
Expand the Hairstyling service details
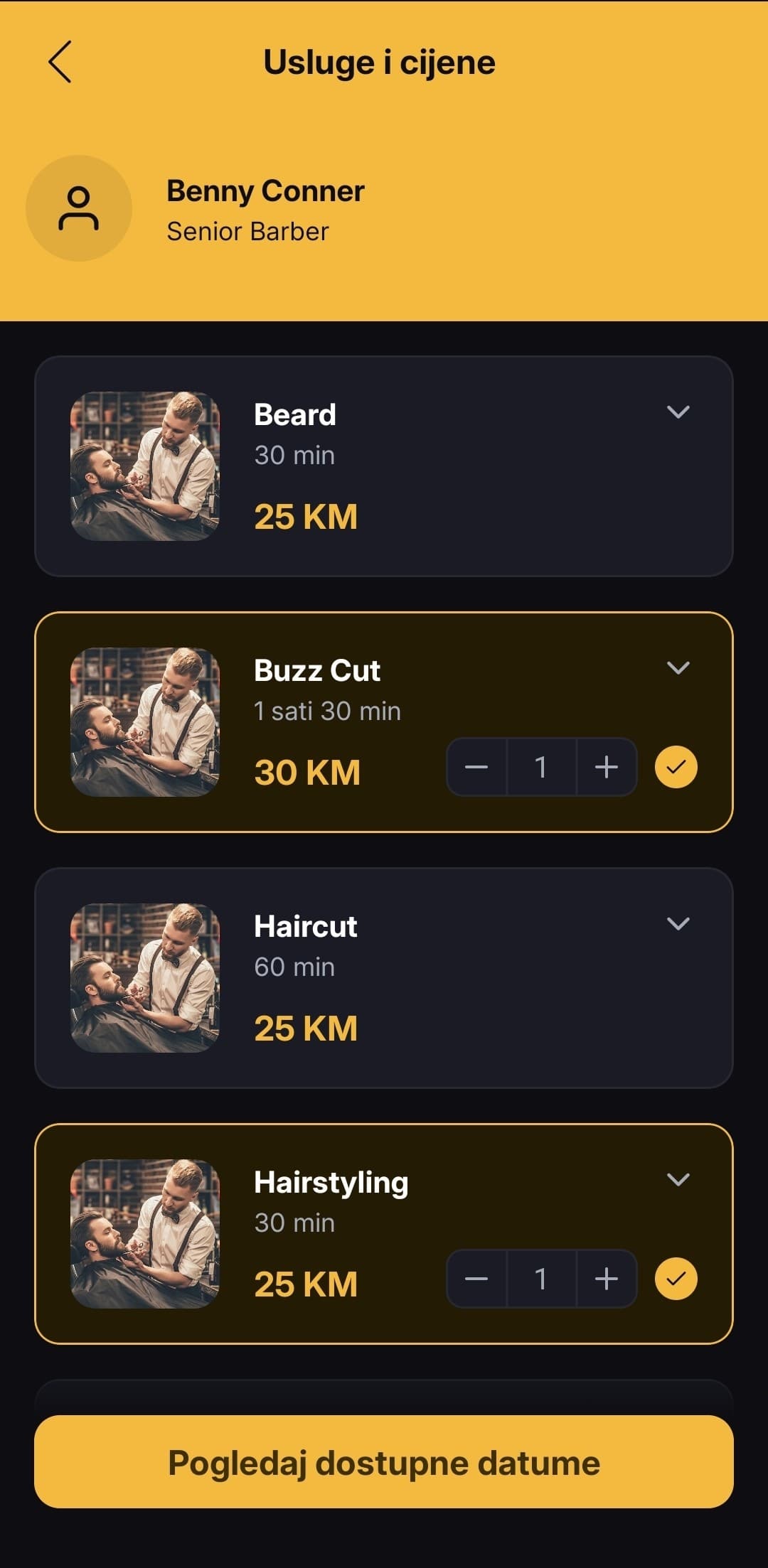point(678,1180)
